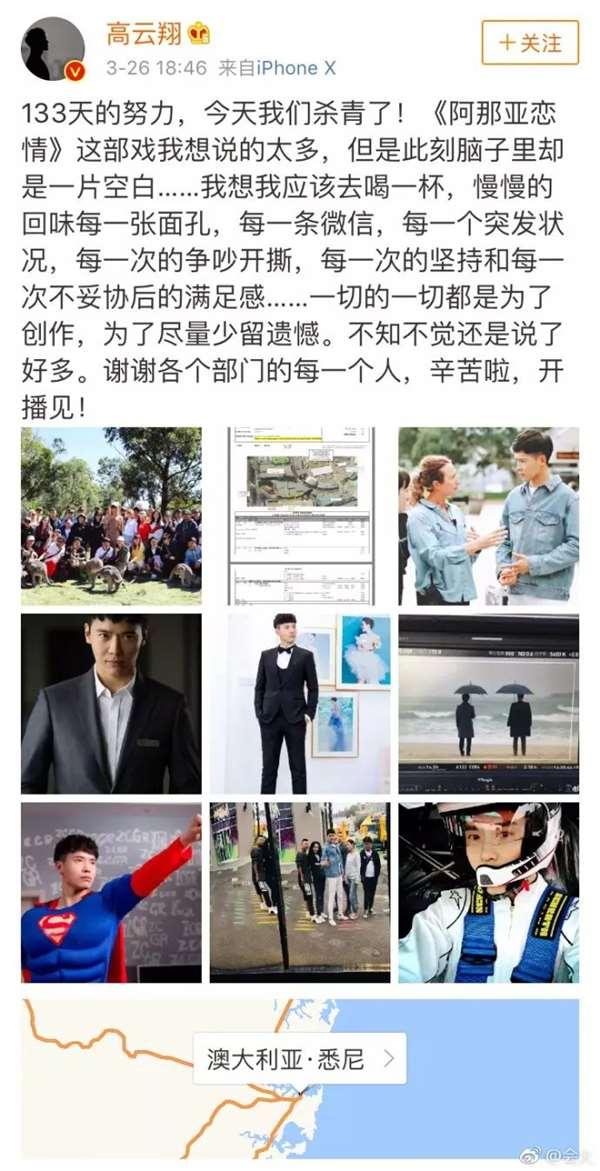The image size is (600, 1171).
Task: Open the black tuxedo portrait photo
Action: click(299, 703)
